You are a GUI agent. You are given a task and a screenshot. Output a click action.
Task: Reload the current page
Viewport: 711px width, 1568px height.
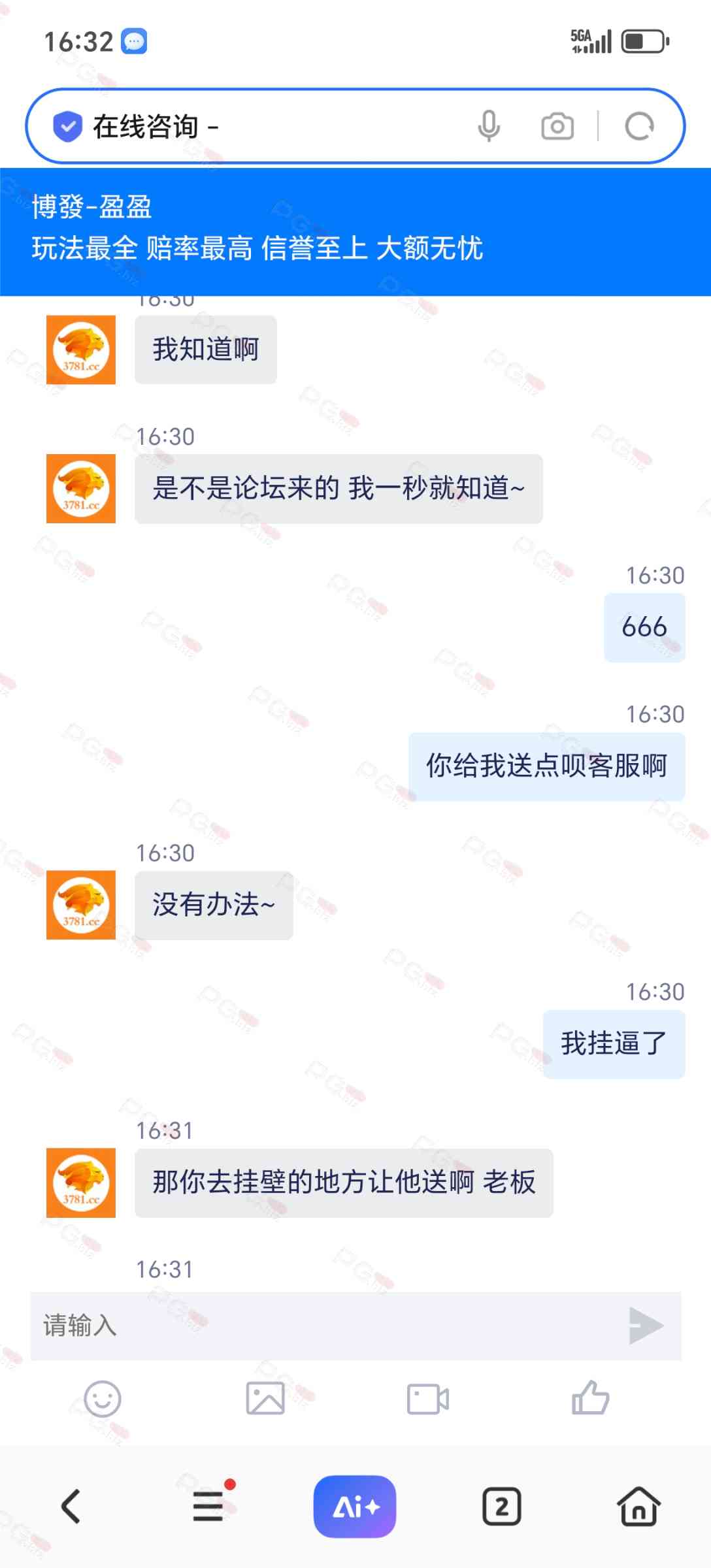tap(638, 126)
